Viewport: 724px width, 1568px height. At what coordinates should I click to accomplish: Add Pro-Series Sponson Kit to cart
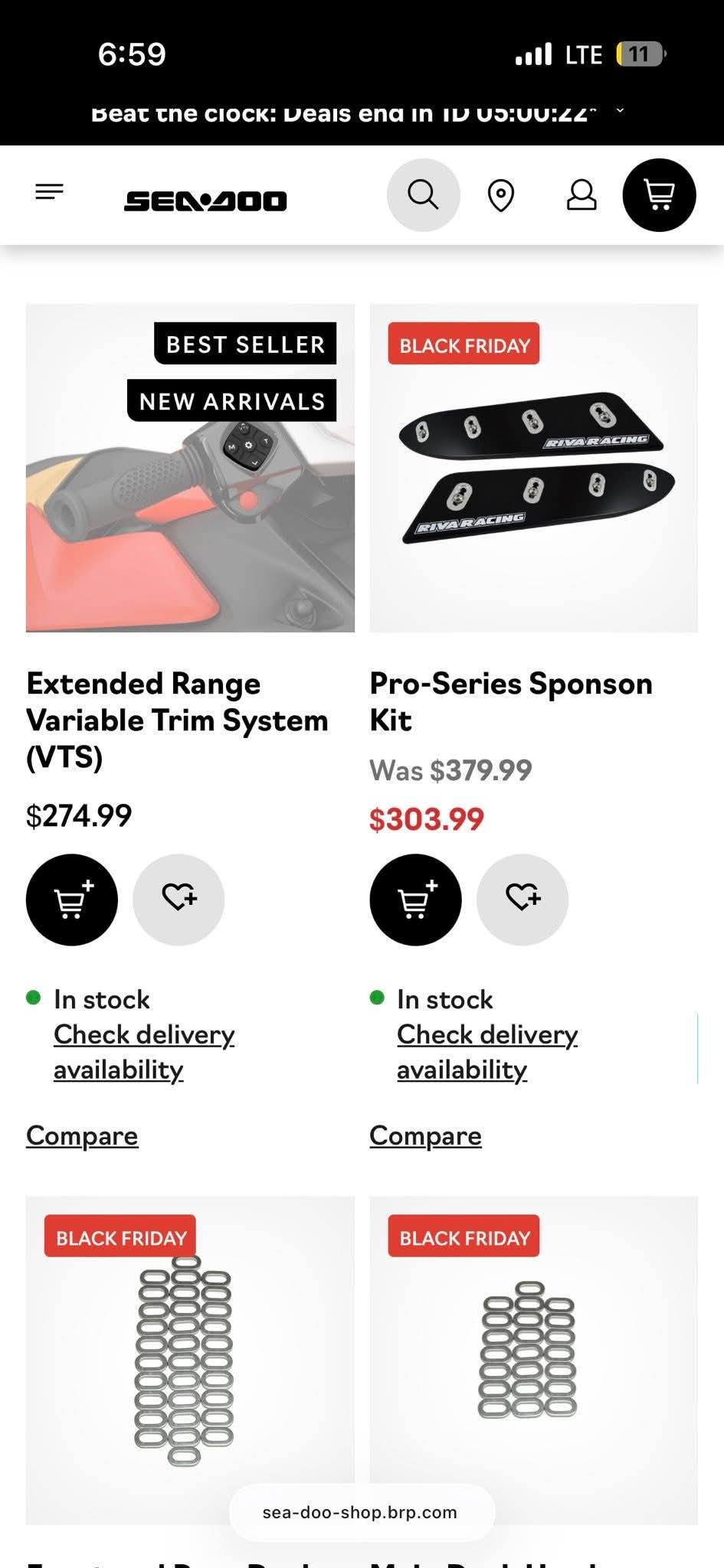(415, 900)
